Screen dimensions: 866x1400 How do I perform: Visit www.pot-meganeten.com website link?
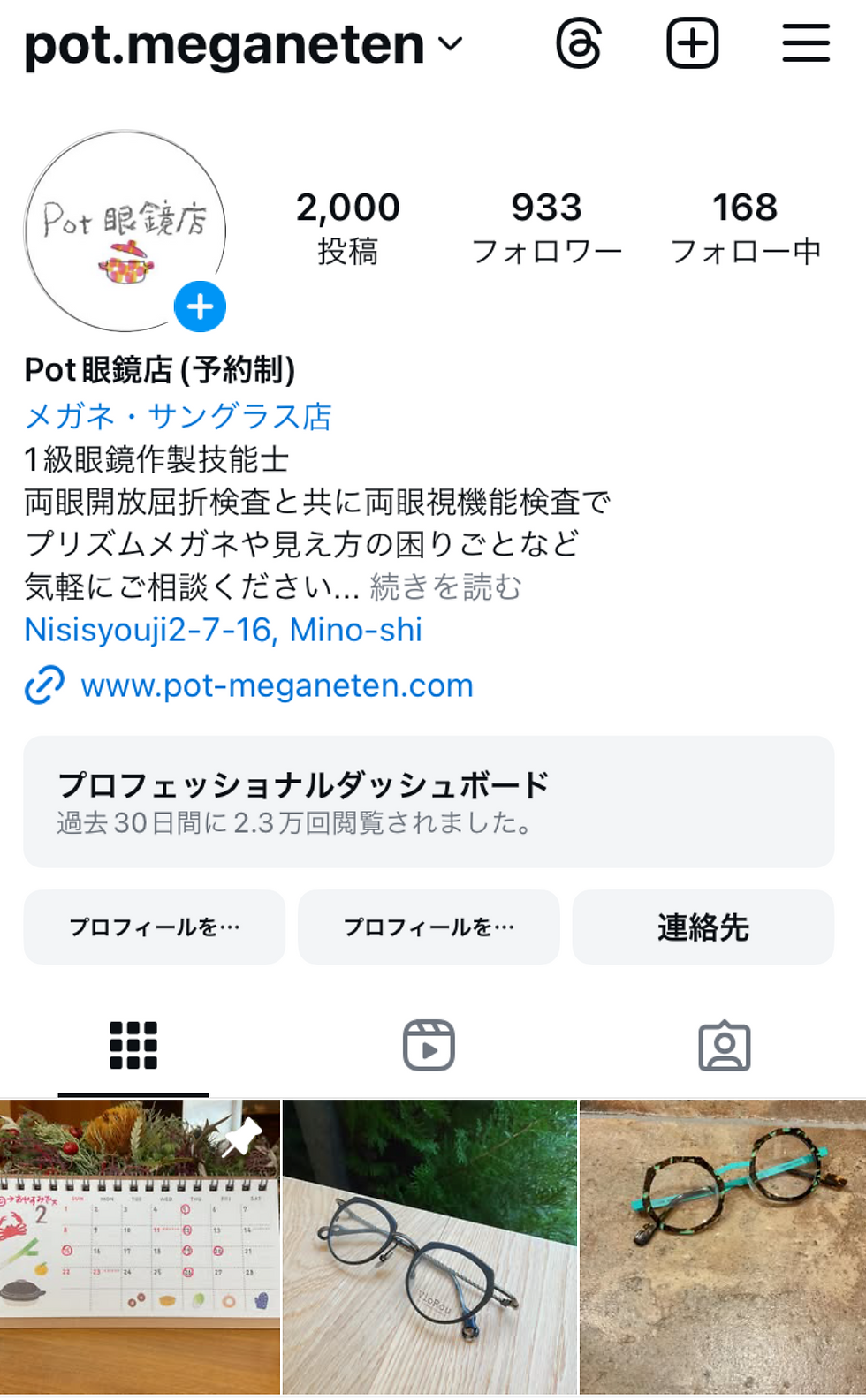[x=277, y=685]
